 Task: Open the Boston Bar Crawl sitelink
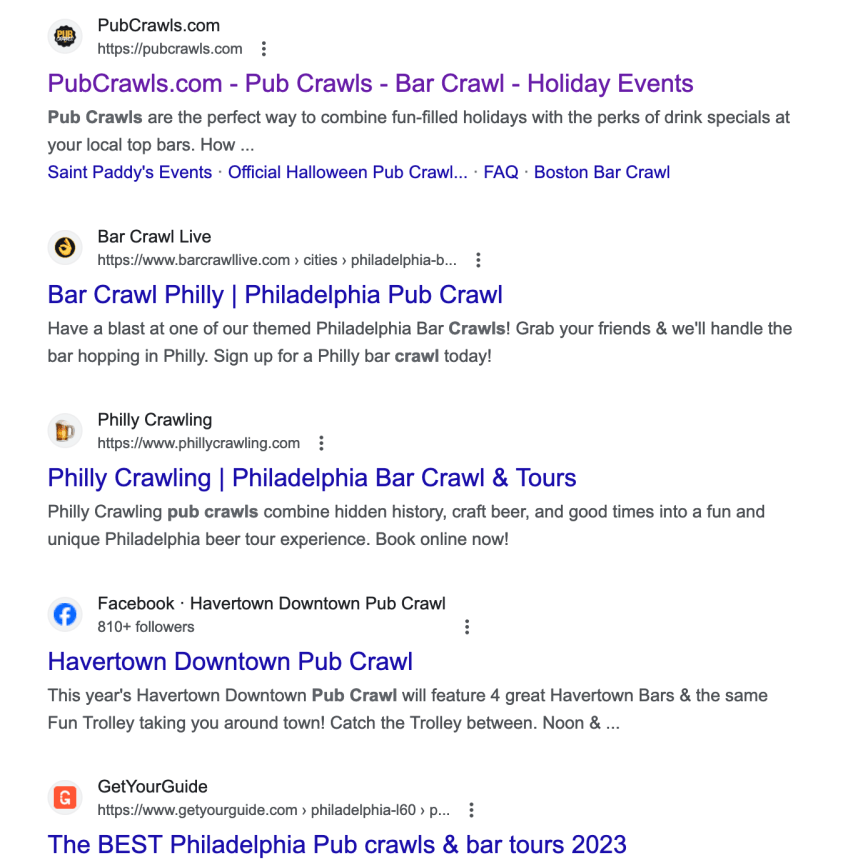click(602, 172)
